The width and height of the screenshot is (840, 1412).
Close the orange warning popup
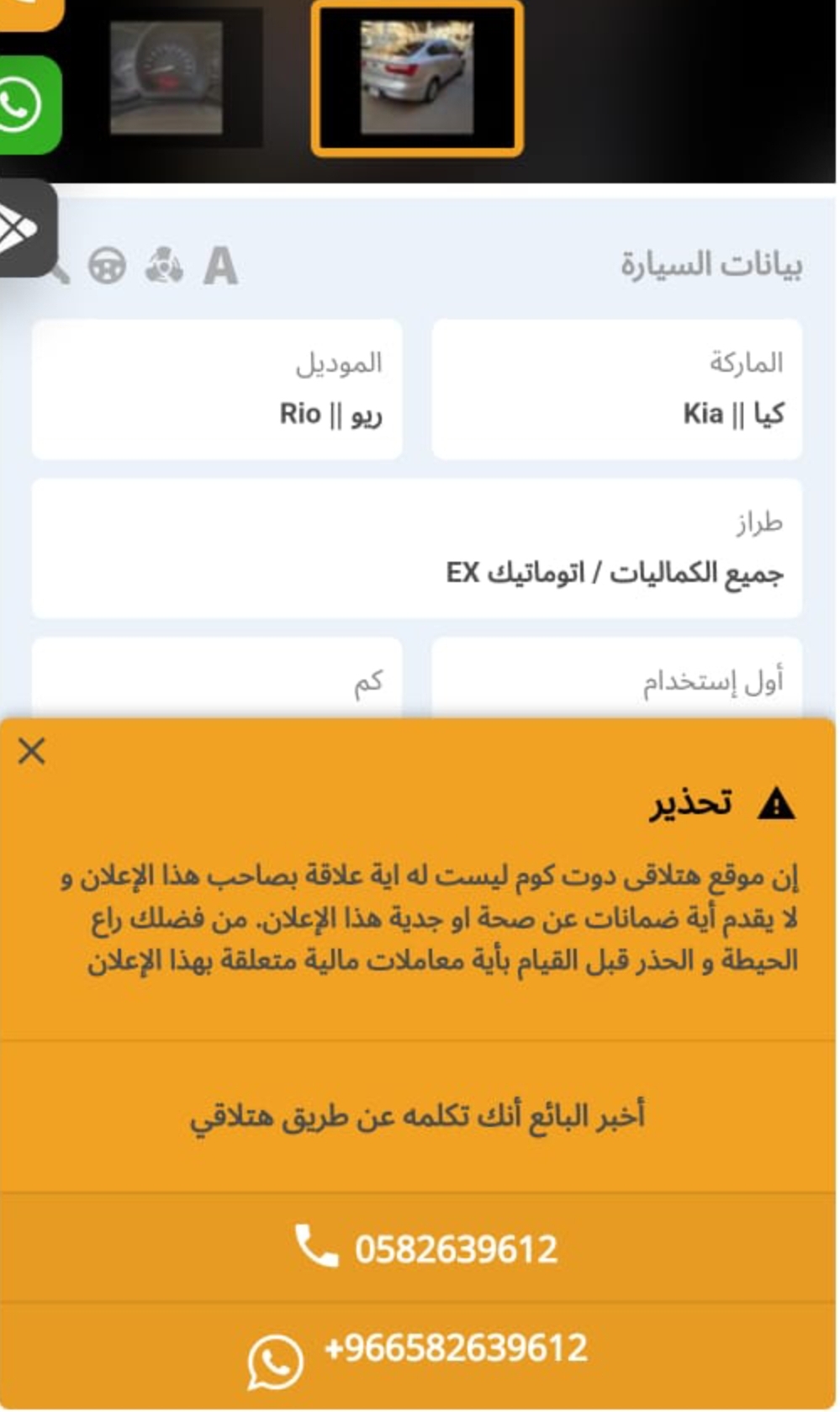(x=32, y=751)
